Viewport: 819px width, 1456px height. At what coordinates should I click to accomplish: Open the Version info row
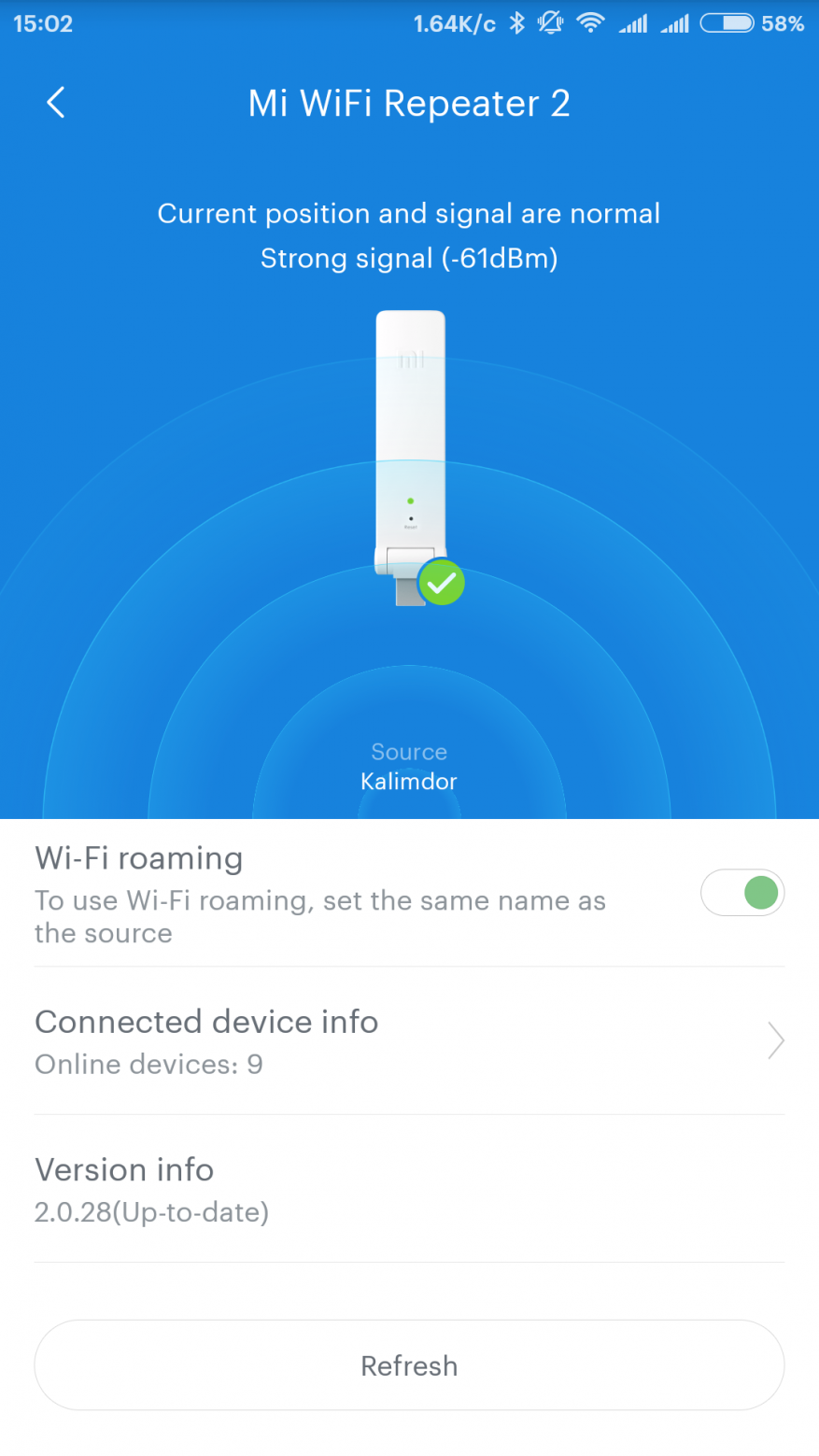tap(409, 1189)
